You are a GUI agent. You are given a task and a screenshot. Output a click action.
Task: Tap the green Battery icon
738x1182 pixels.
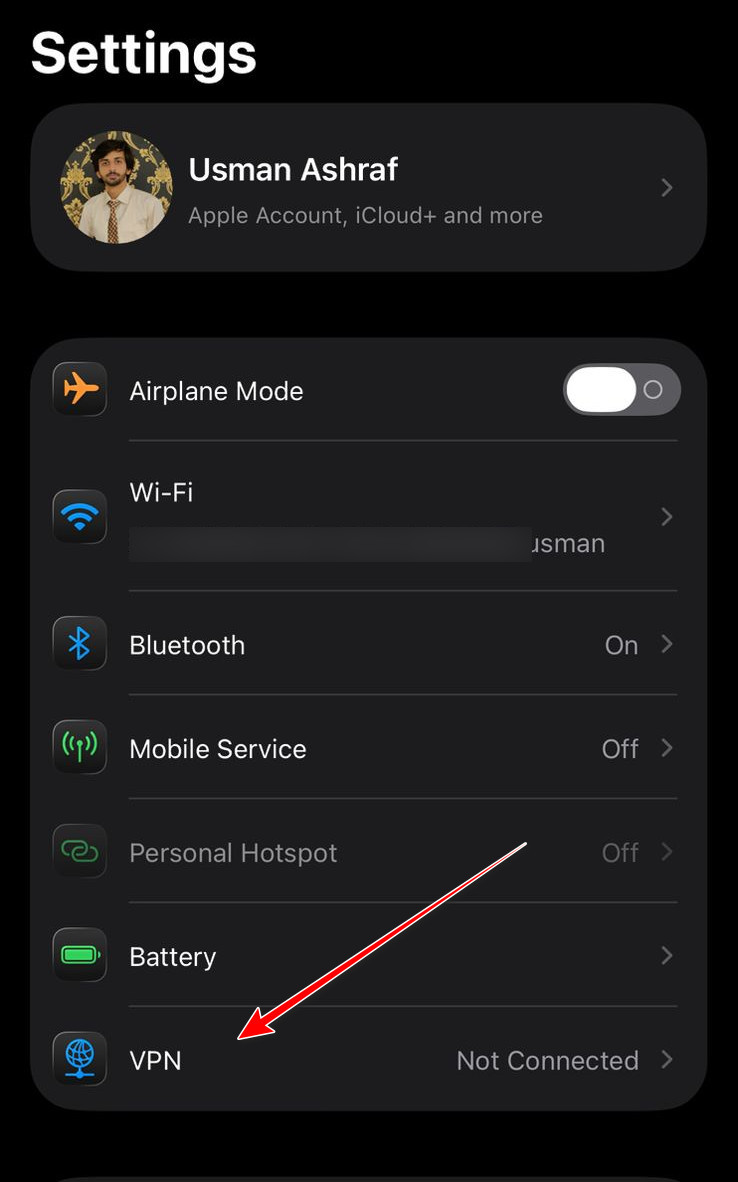pos(79,955)
